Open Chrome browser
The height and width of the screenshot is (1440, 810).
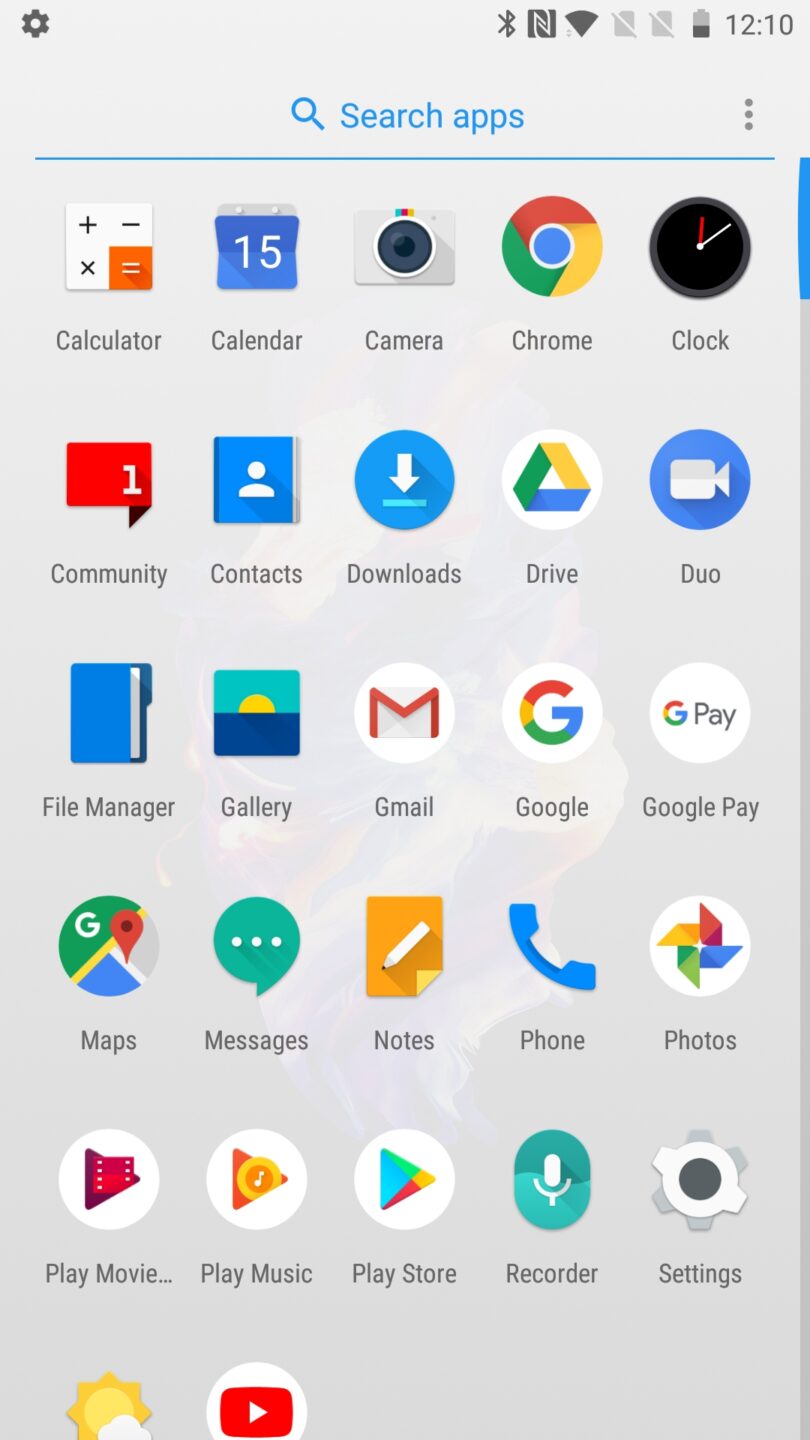[552, 247]
